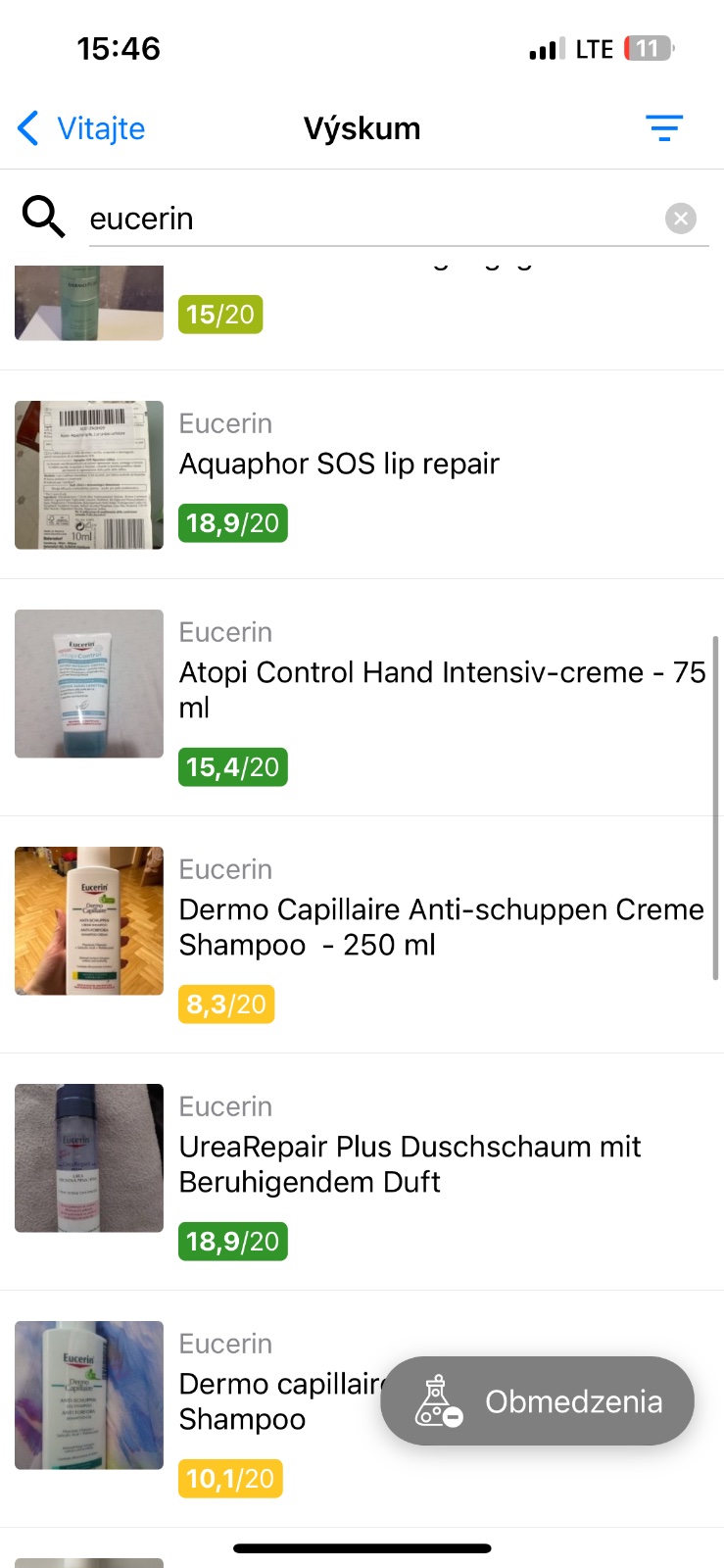Open the Obmedzenia button
This screenshot has height=1568, width=724.
(537, 1401)
